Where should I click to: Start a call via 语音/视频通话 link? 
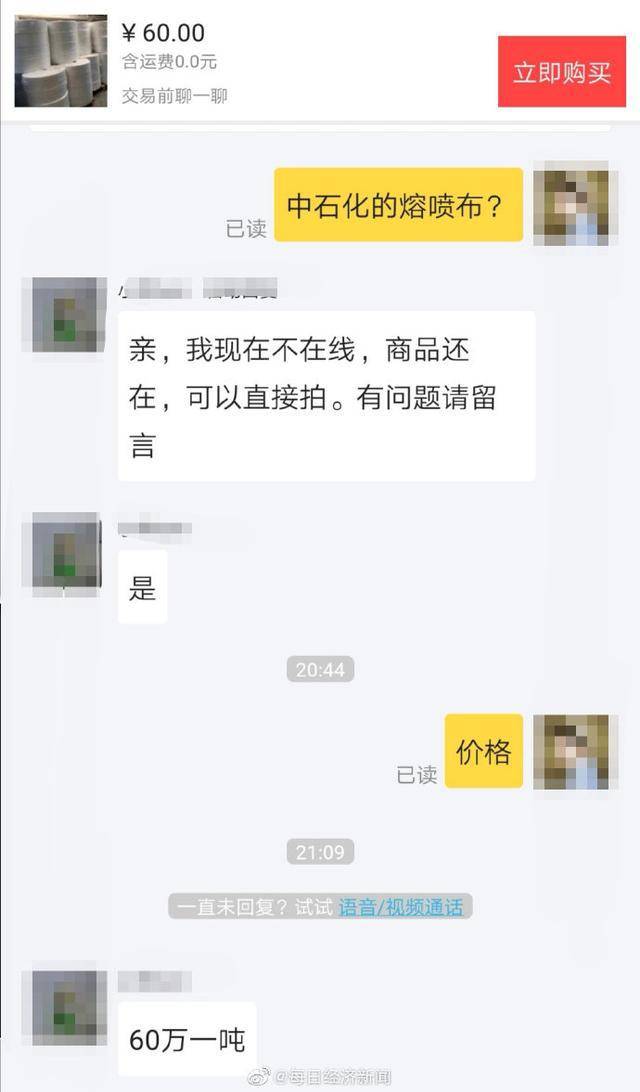coord(400,907)
